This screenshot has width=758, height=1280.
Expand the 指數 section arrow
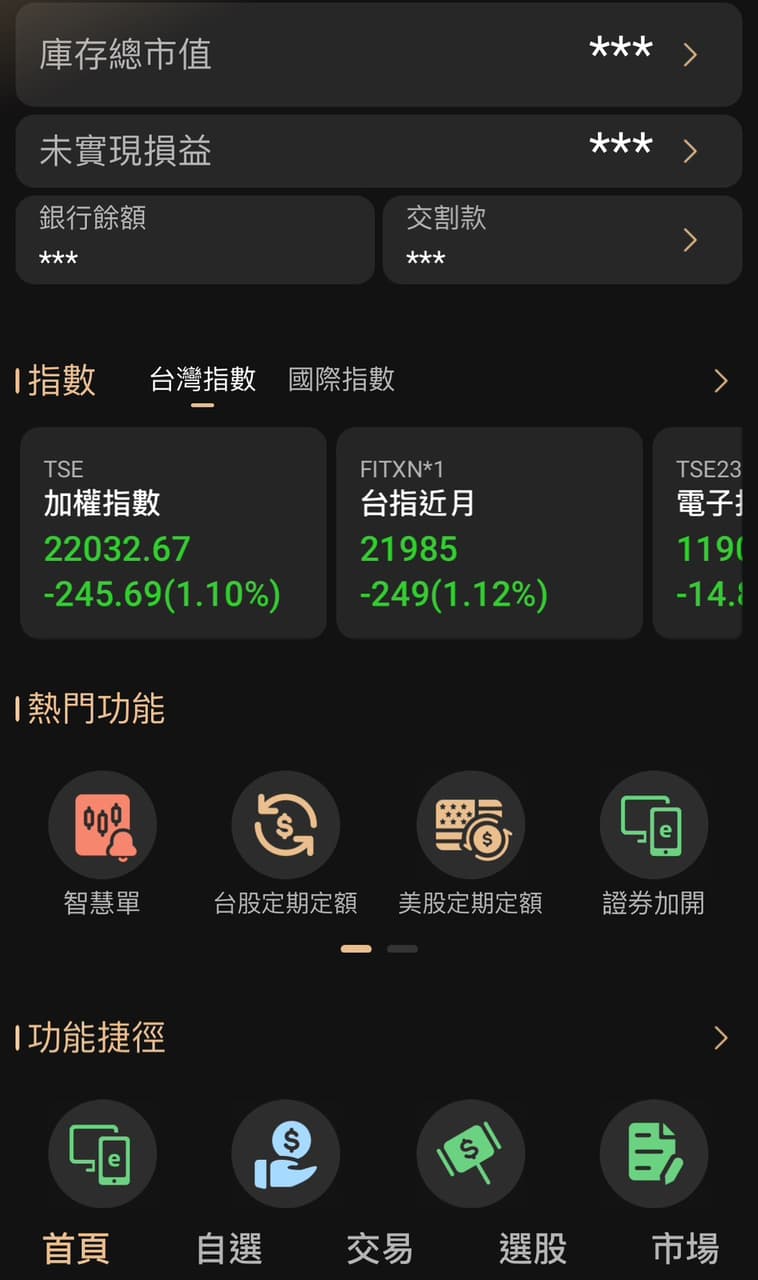point(720,381)
